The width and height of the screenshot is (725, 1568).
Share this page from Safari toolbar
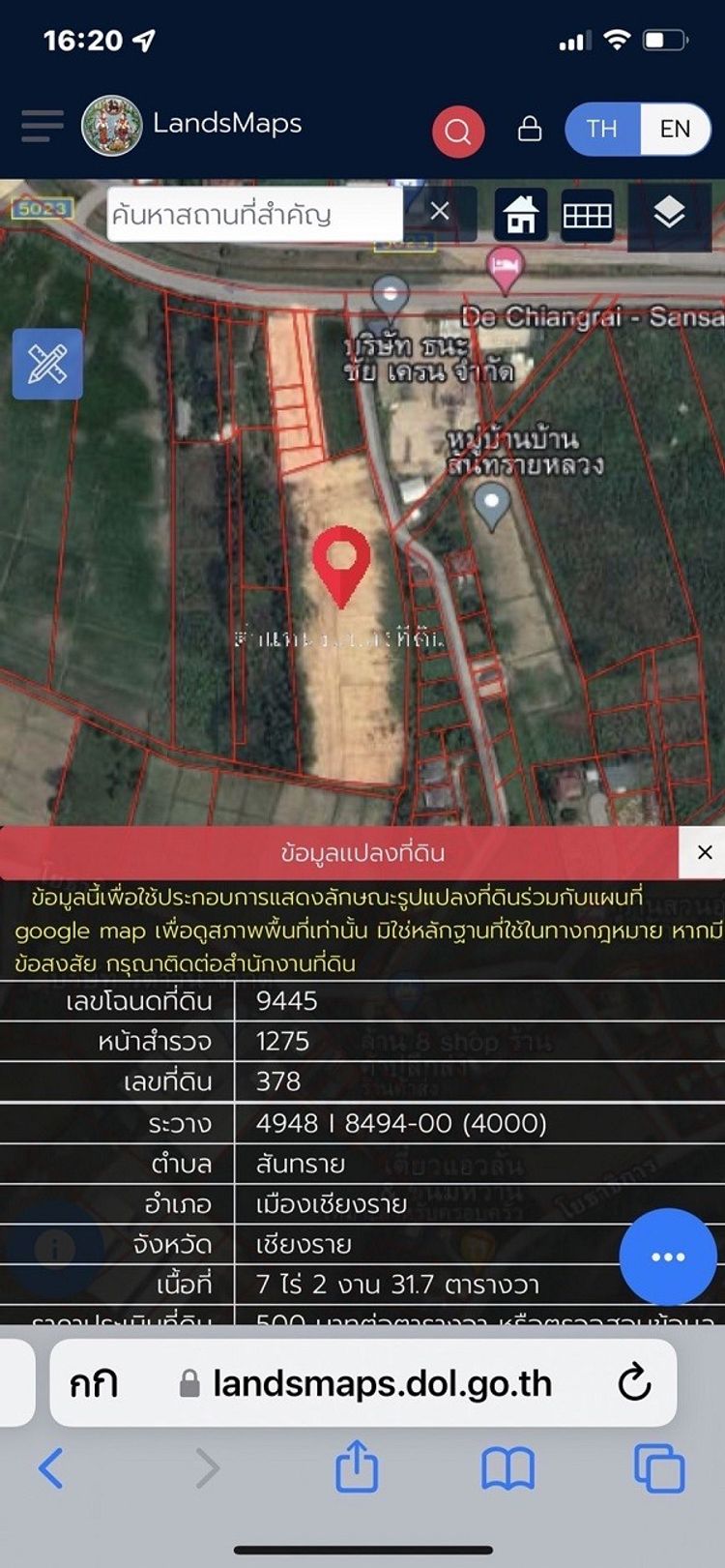(x=356, y=1466)
